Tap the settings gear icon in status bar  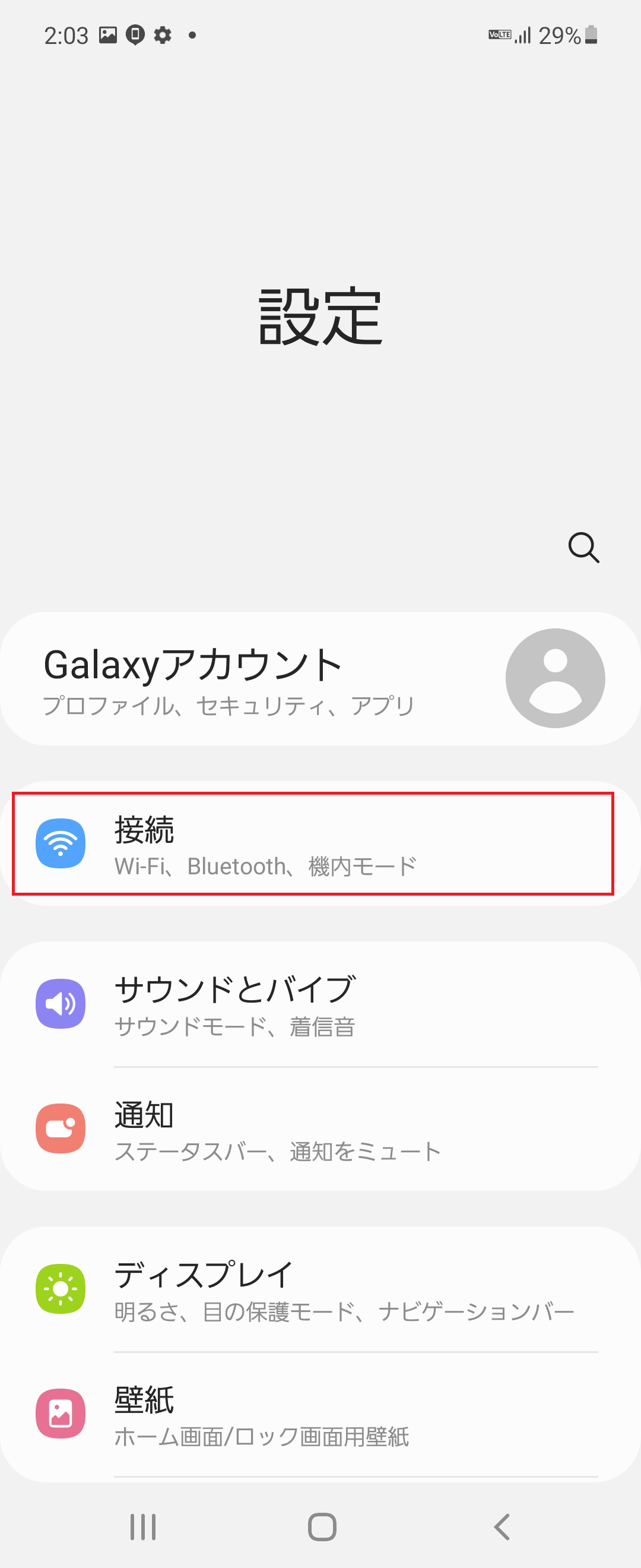[x=163, y=34]
